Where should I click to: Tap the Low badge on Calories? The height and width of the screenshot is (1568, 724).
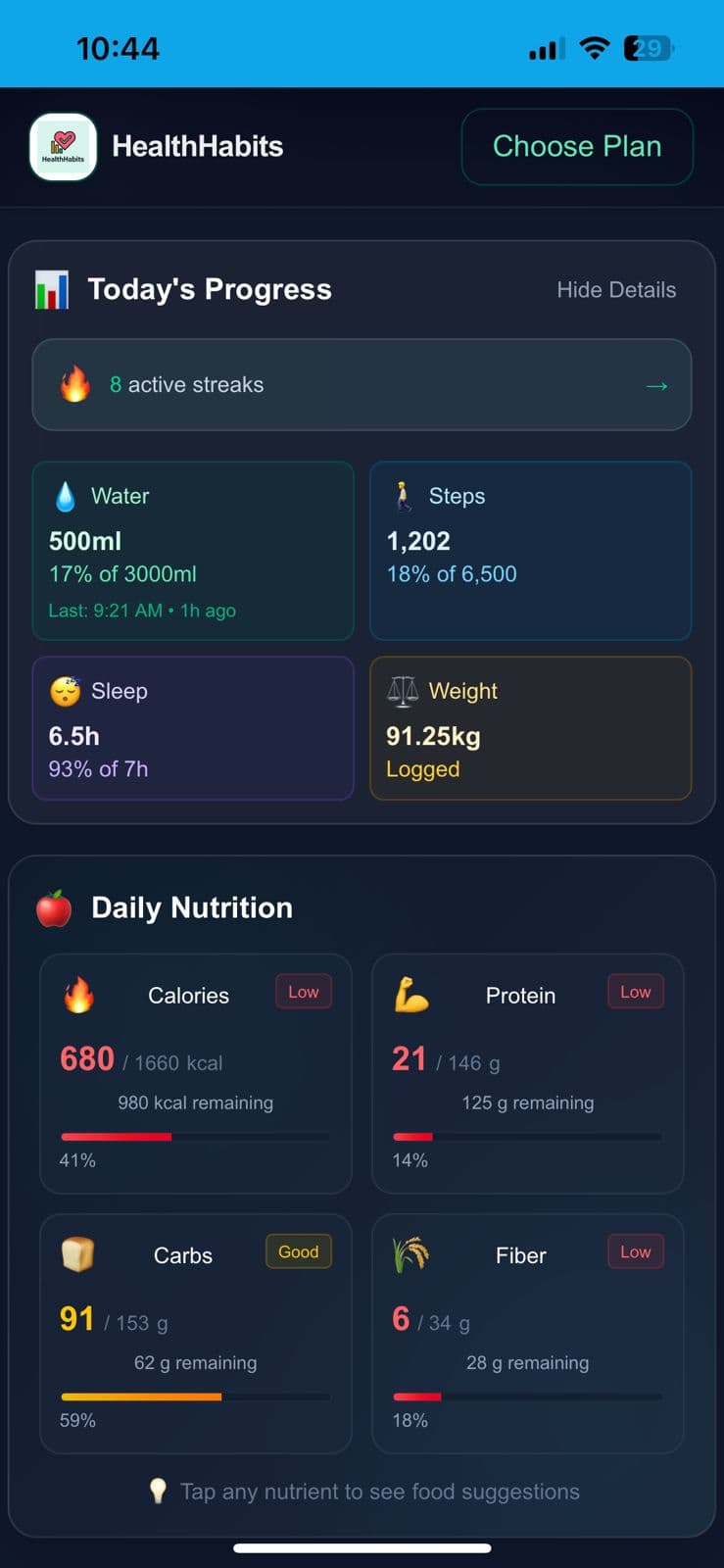(x=303, y=991)
